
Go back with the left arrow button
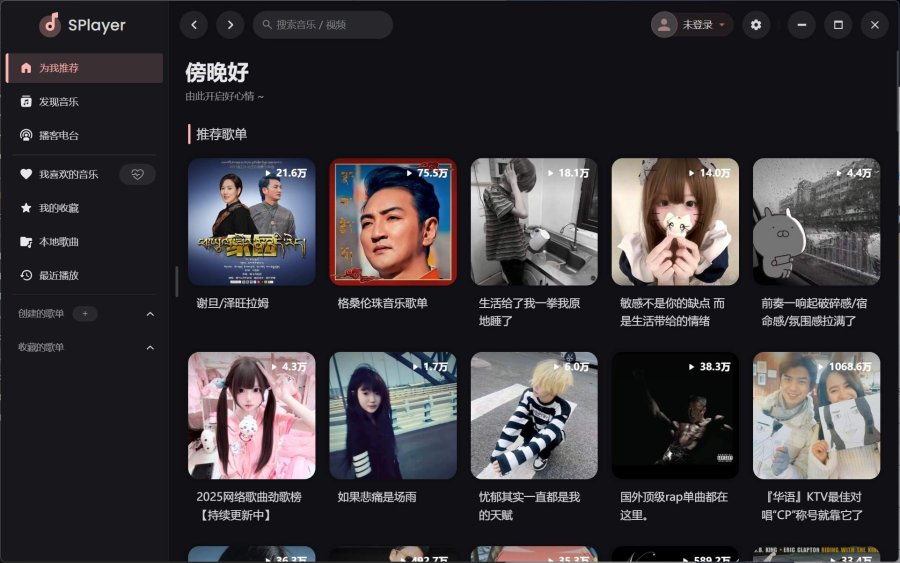pyautogui.click(x=194, y=25)
